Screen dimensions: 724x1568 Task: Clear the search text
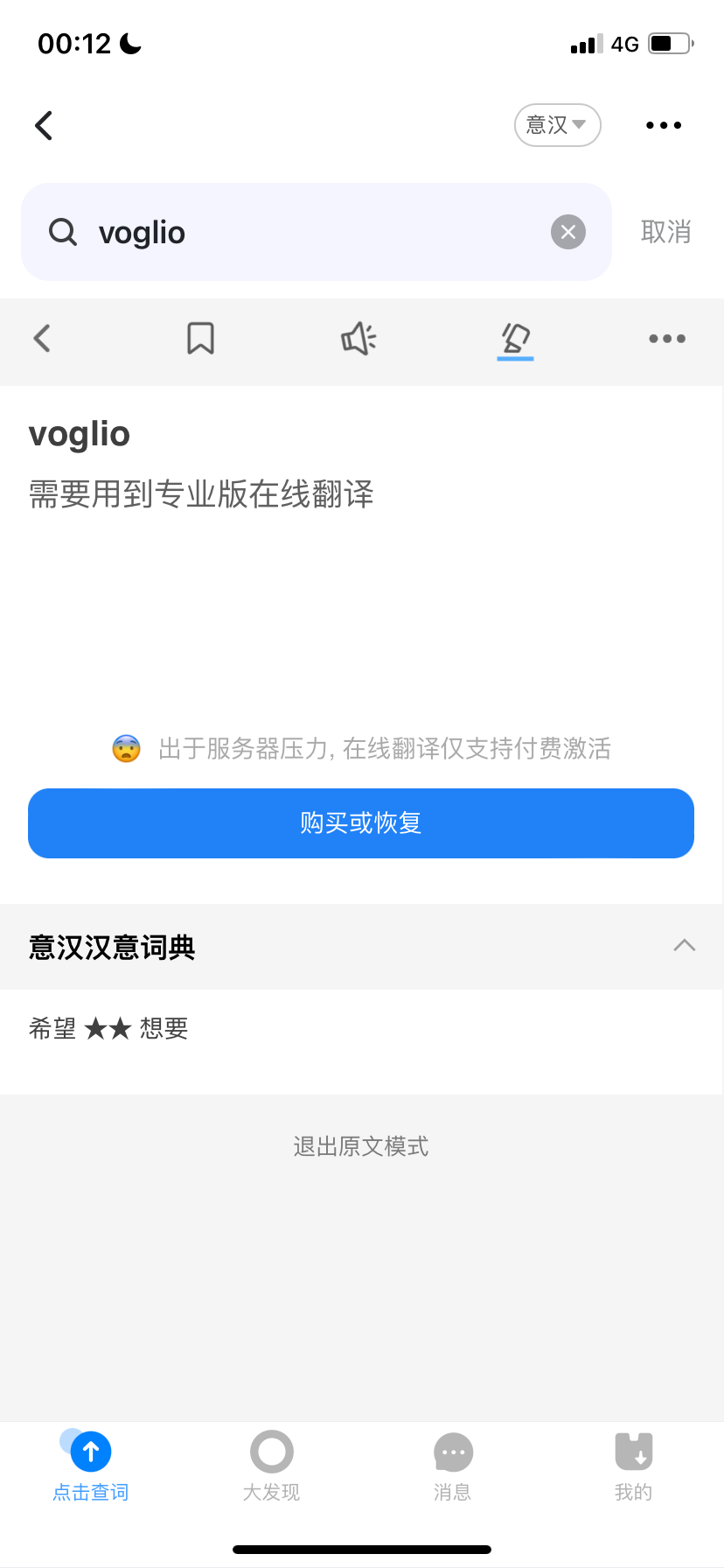(x=568, y=232)
